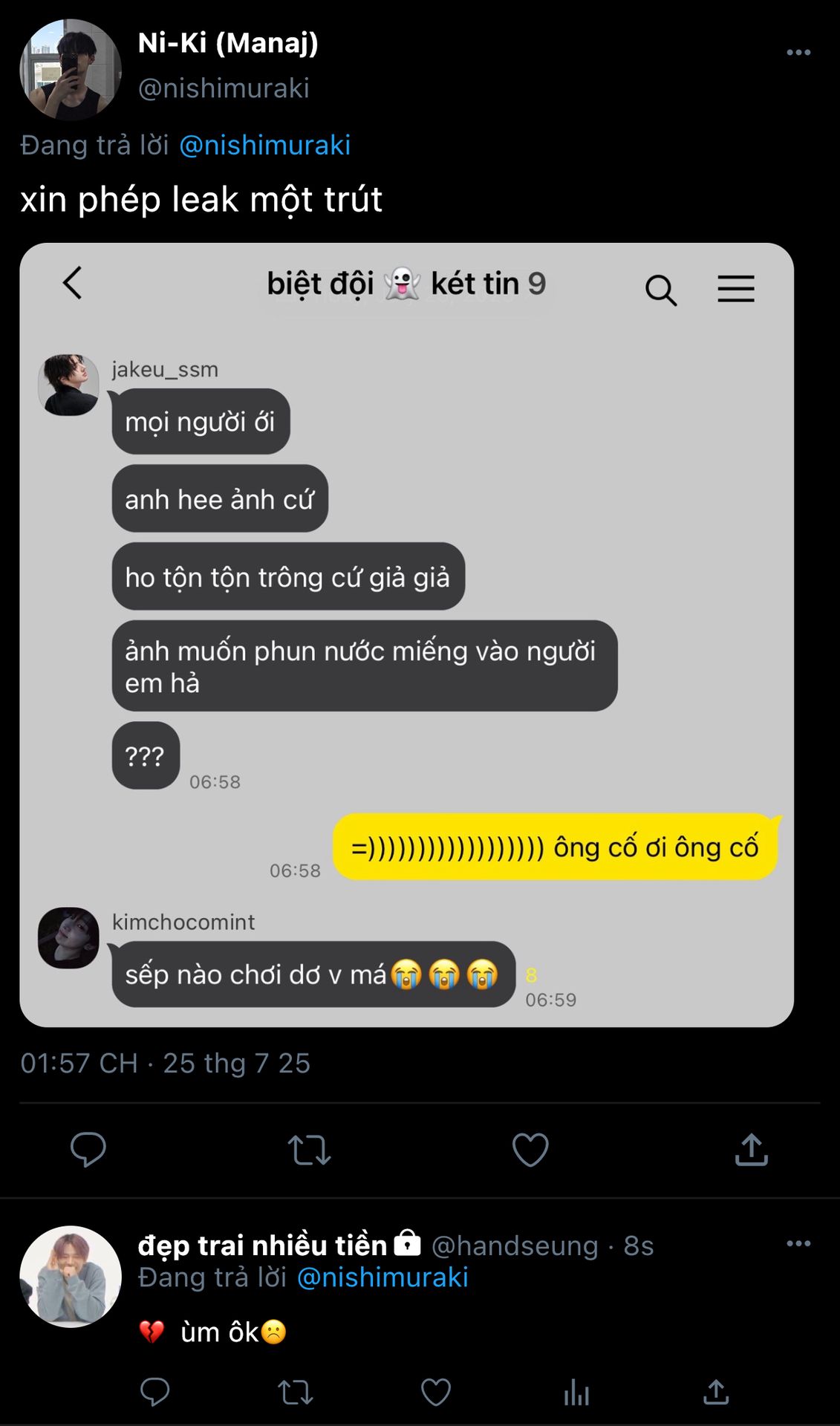Reply to handseung's comment
This screenshot has width=840, height=1426.
(154, 1392)
